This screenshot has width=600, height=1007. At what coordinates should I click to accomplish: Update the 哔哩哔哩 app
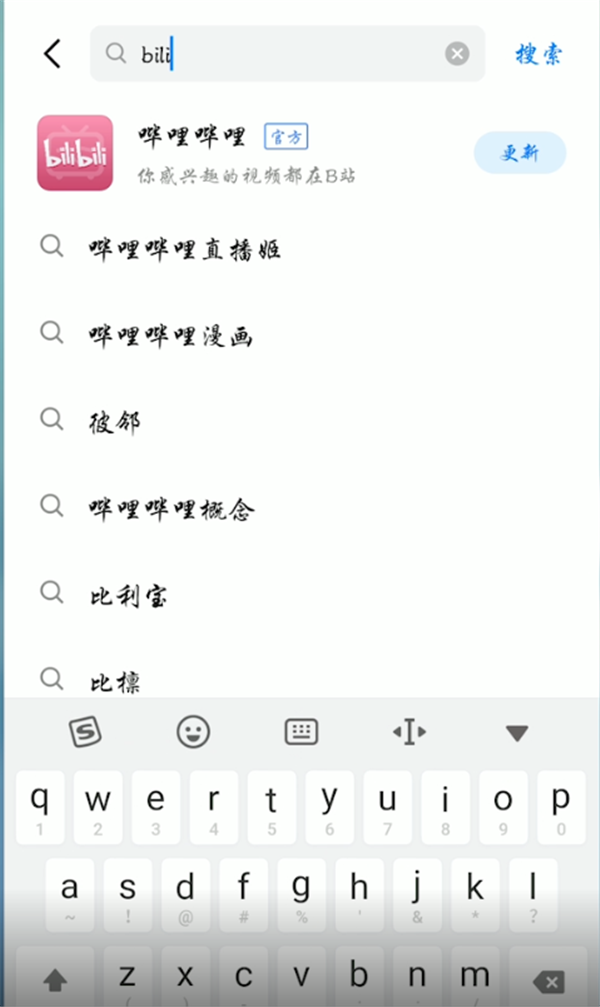click(x=520, y=153)
